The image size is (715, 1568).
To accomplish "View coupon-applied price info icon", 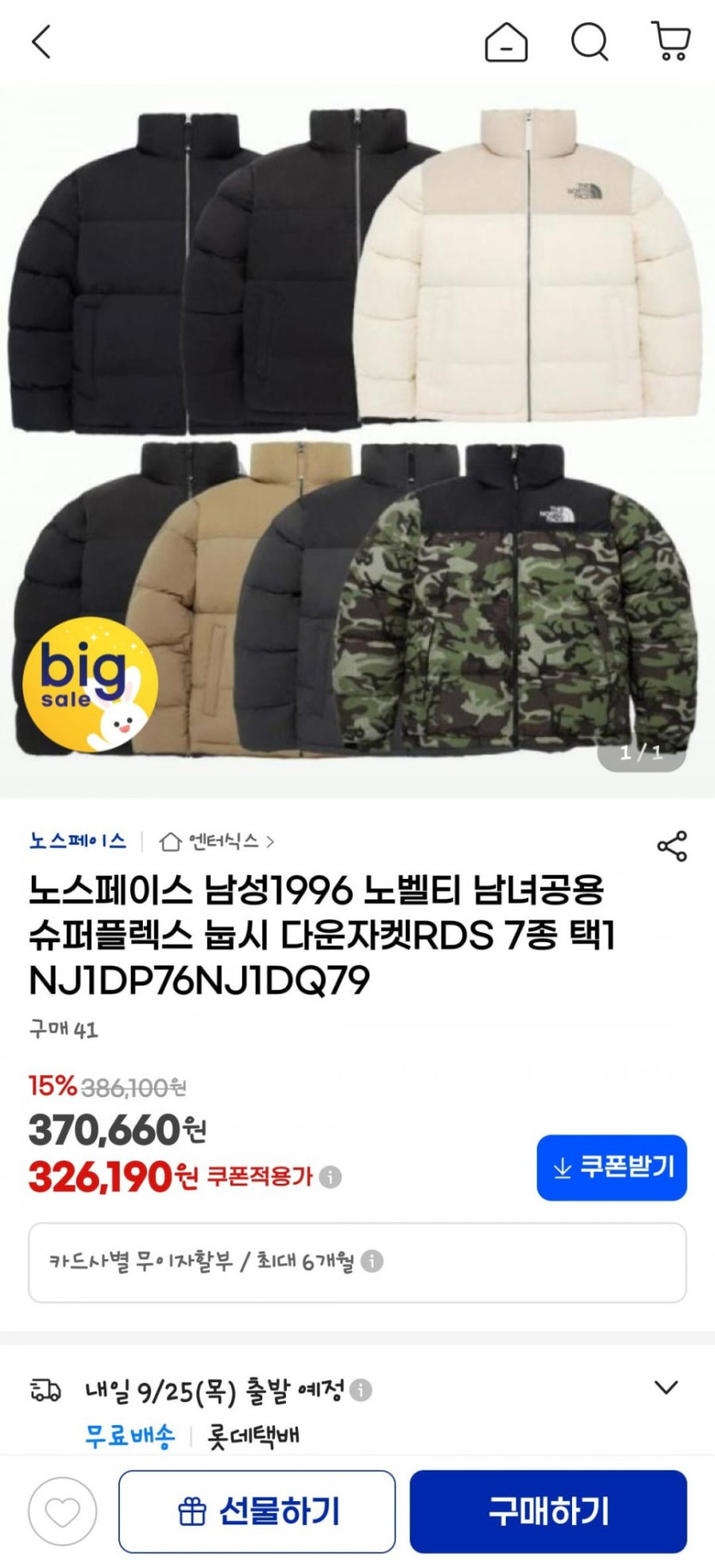I will [x=331, y=1177].
